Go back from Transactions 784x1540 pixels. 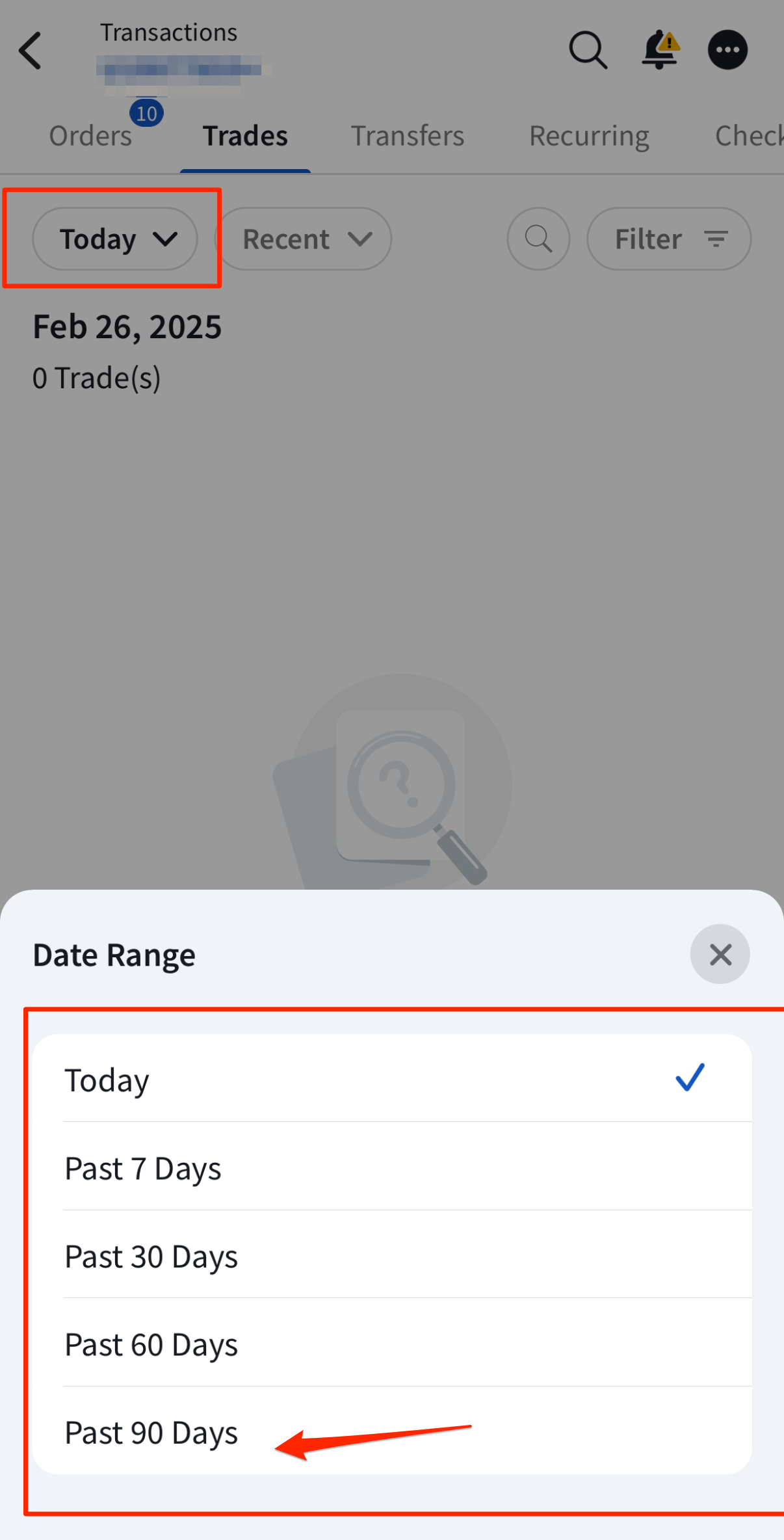tap(31, 50)
